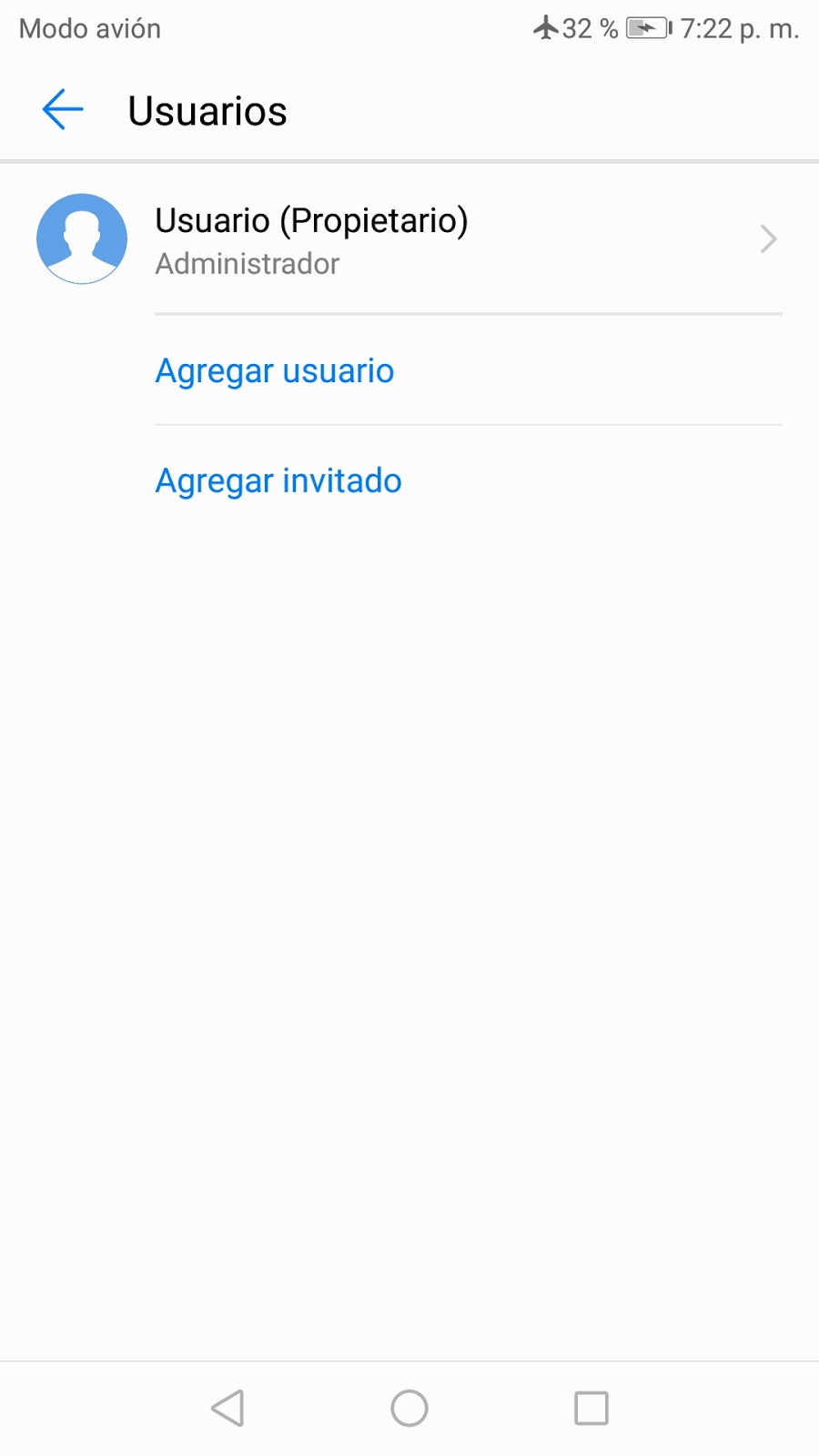This screenshot has height=1456, width=819.
Task: Open recent apps via the square button
Action: pyautogui.click(x=591, y=1408)
